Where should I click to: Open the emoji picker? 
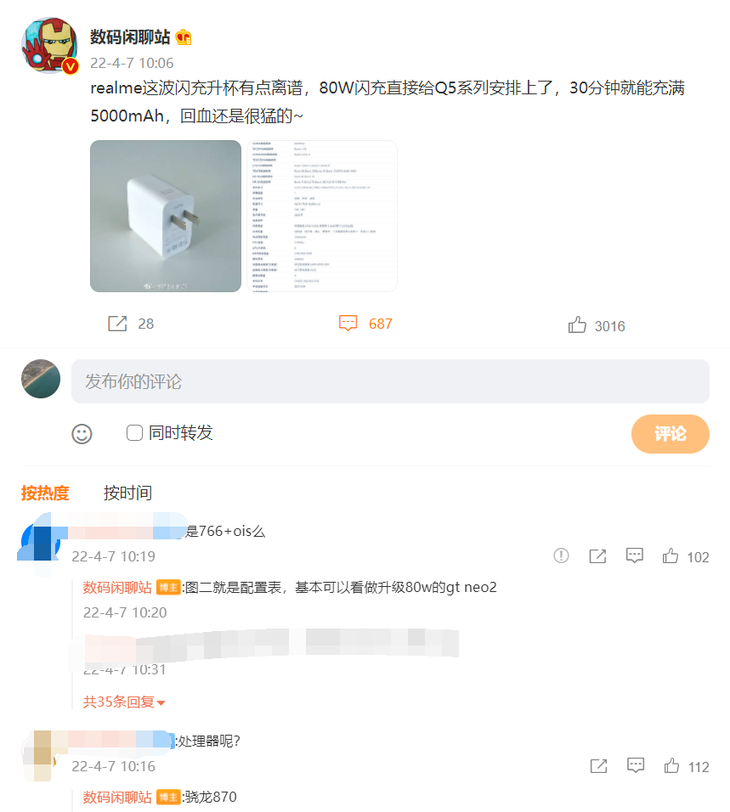click(x=82, y=433)
